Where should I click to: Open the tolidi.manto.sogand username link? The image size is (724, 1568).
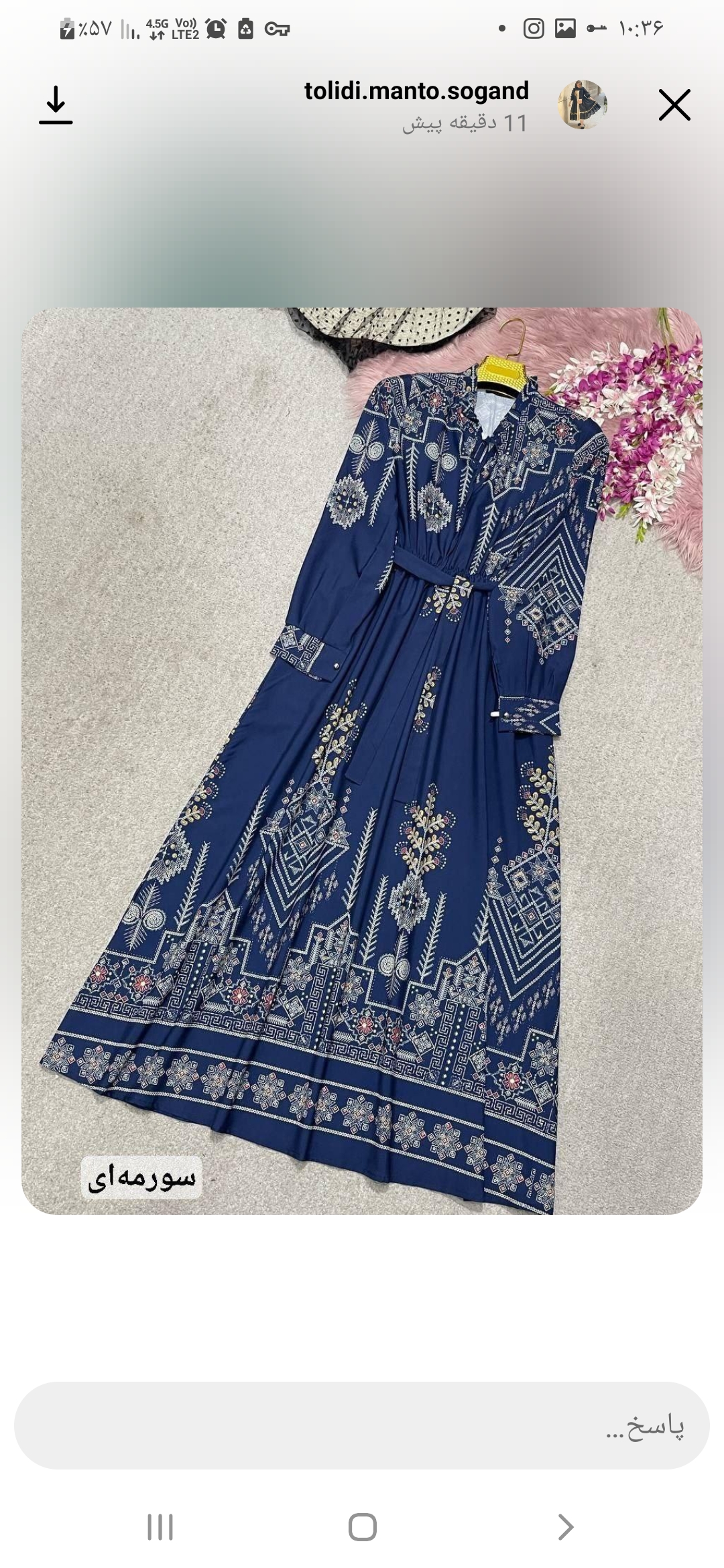pyautogui.click(x=416, y=91)
